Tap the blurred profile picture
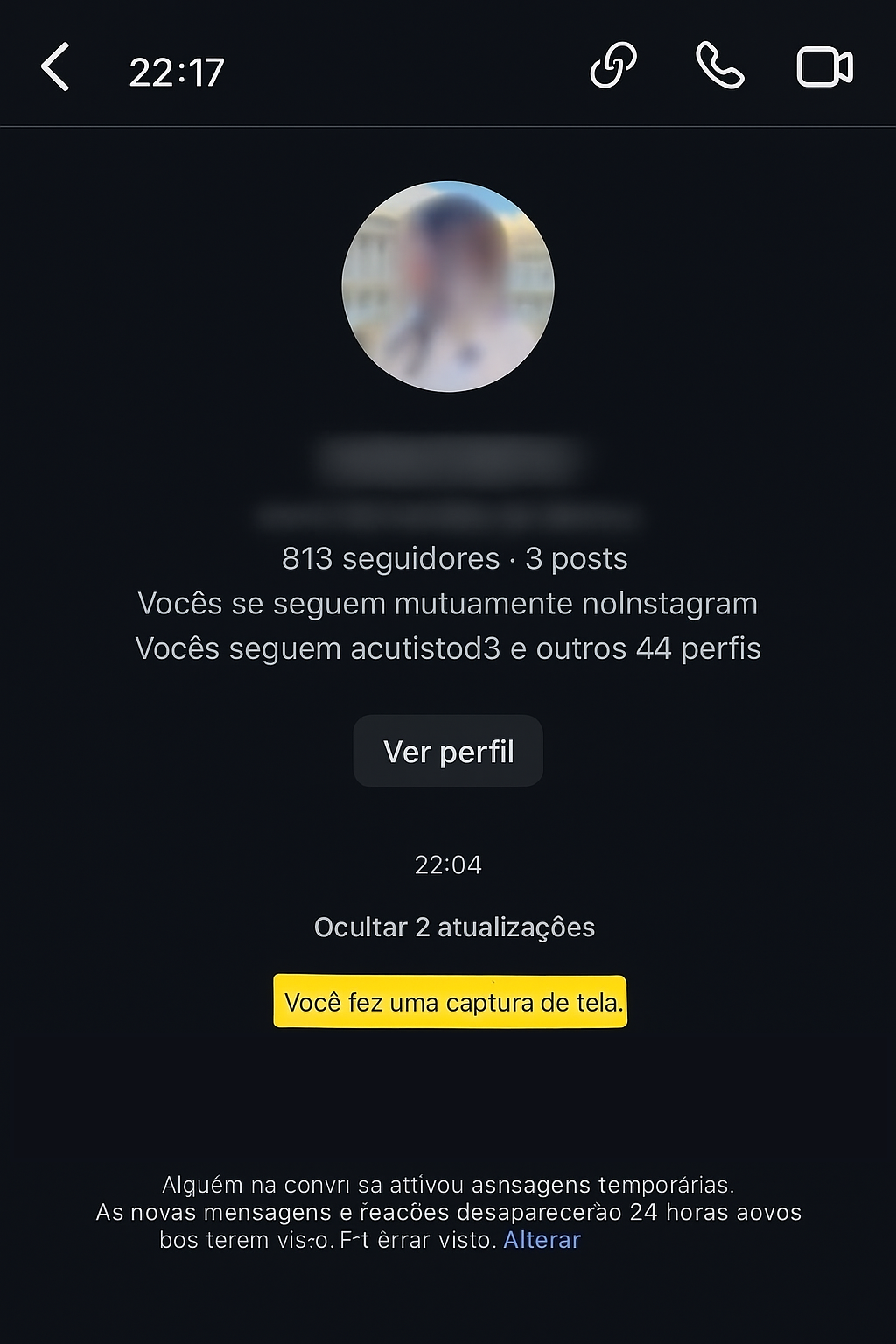Viewport: 896px width, 1344px height. click(447, 282)
